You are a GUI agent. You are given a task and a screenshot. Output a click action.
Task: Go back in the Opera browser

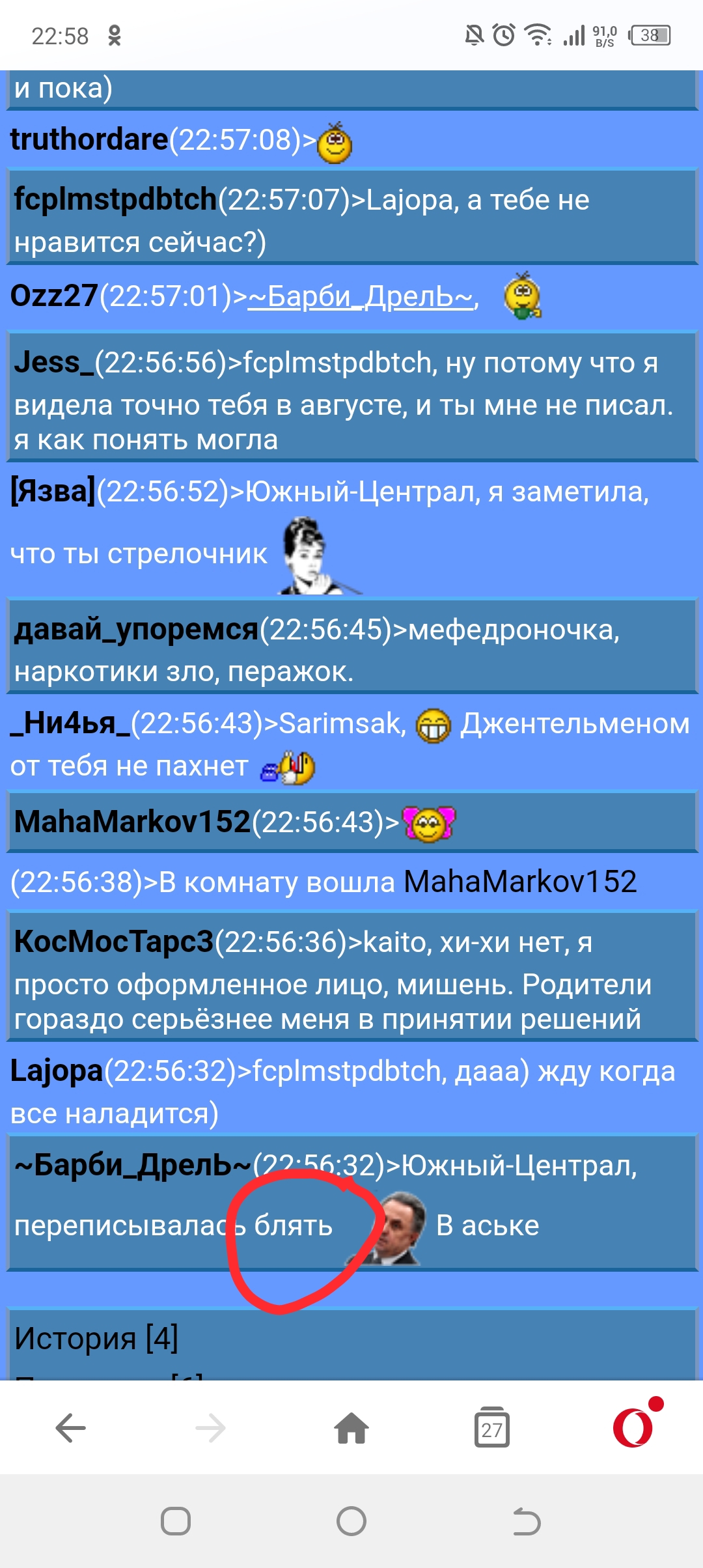click(70, 1429)
